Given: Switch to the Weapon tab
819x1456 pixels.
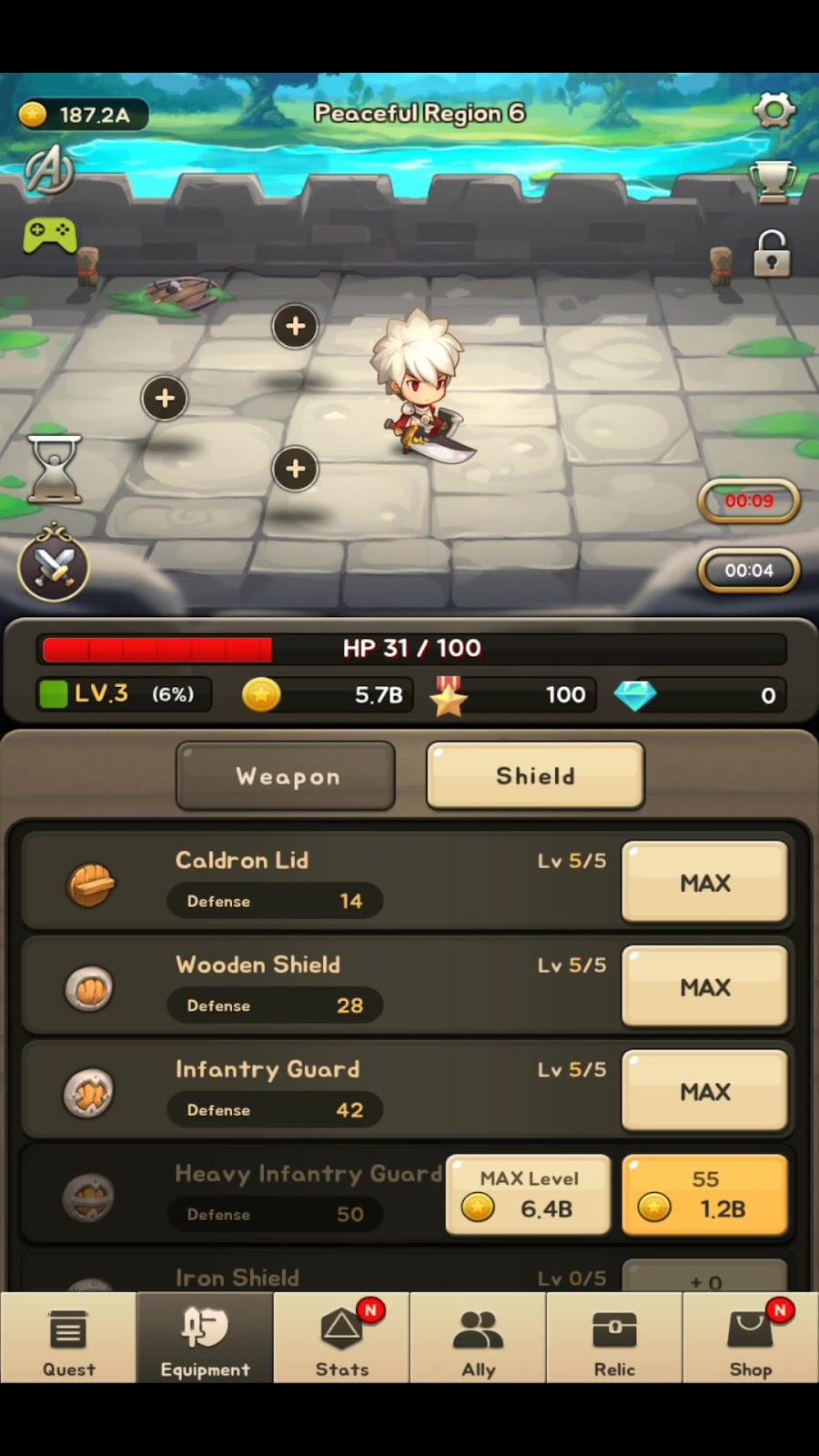Looking at the screenshot, I should tap(286, 776).
